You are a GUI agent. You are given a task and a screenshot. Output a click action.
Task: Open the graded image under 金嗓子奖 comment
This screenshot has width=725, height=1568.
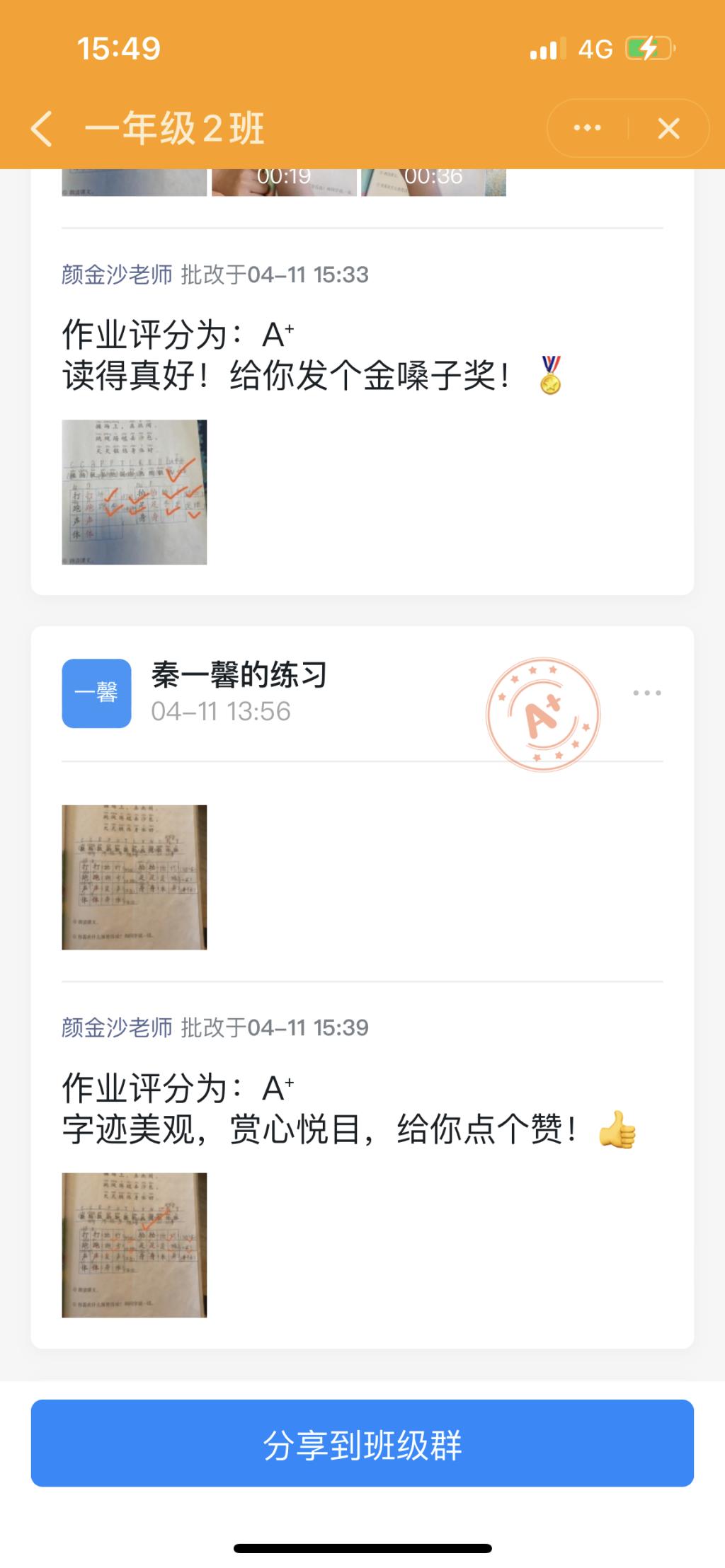click(x=135, y=492)
